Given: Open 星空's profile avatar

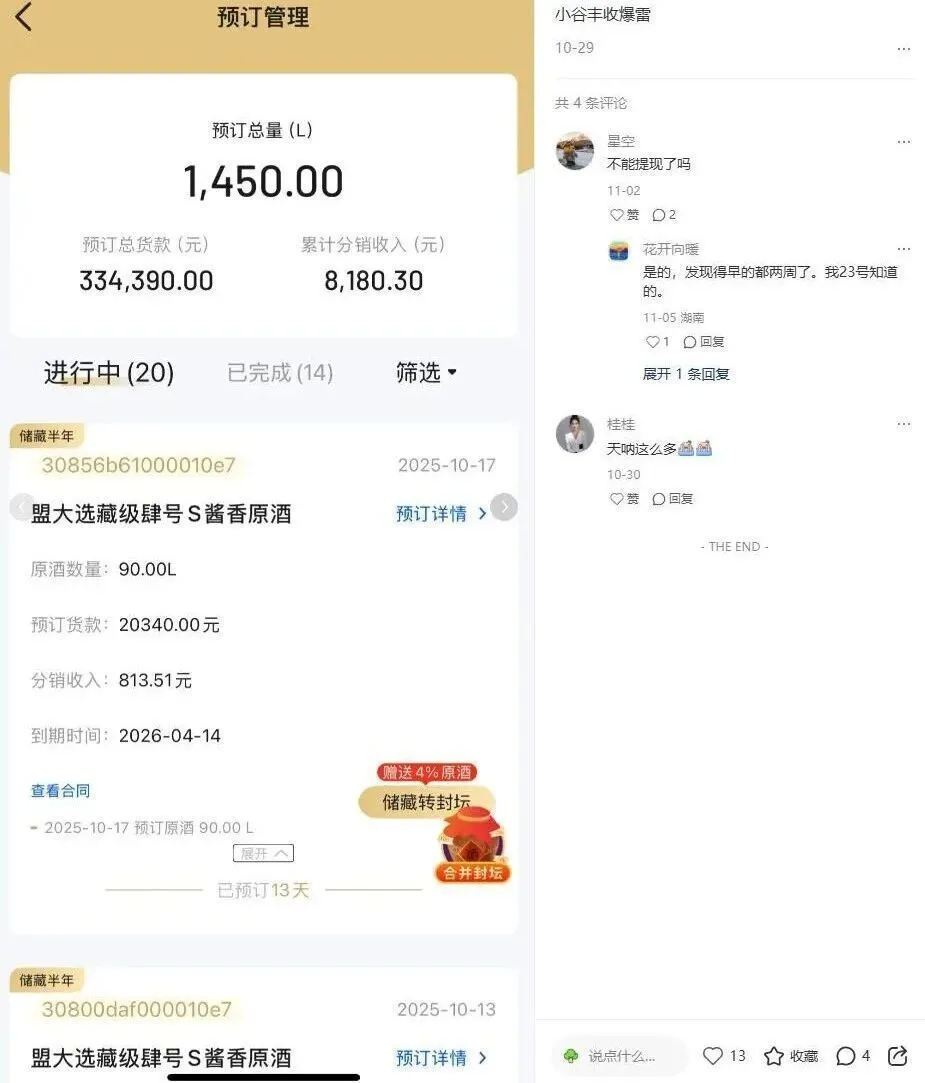Looking at the screenshot, I should [575, 151].
